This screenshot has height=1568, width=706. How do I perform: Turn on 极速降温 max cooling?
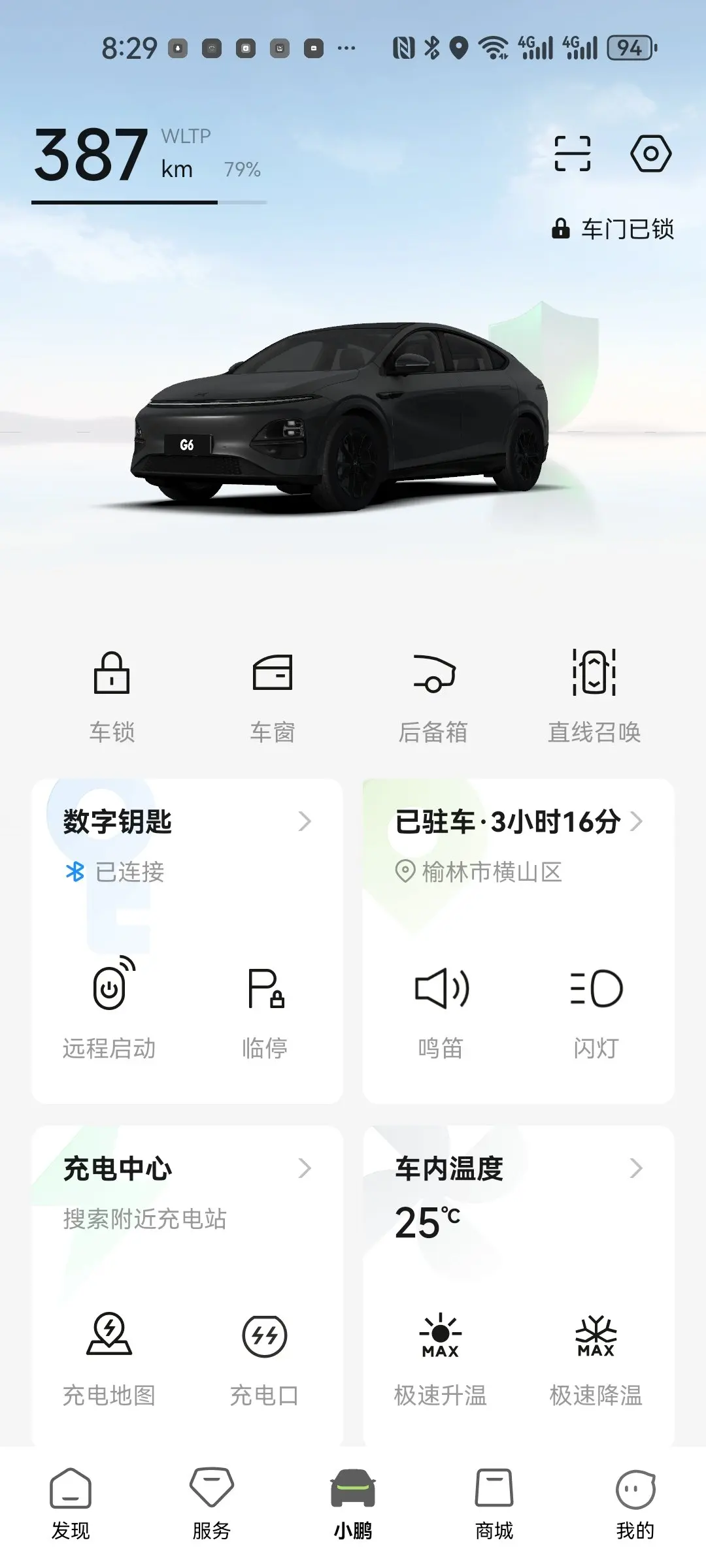[x=596, y=1356]
